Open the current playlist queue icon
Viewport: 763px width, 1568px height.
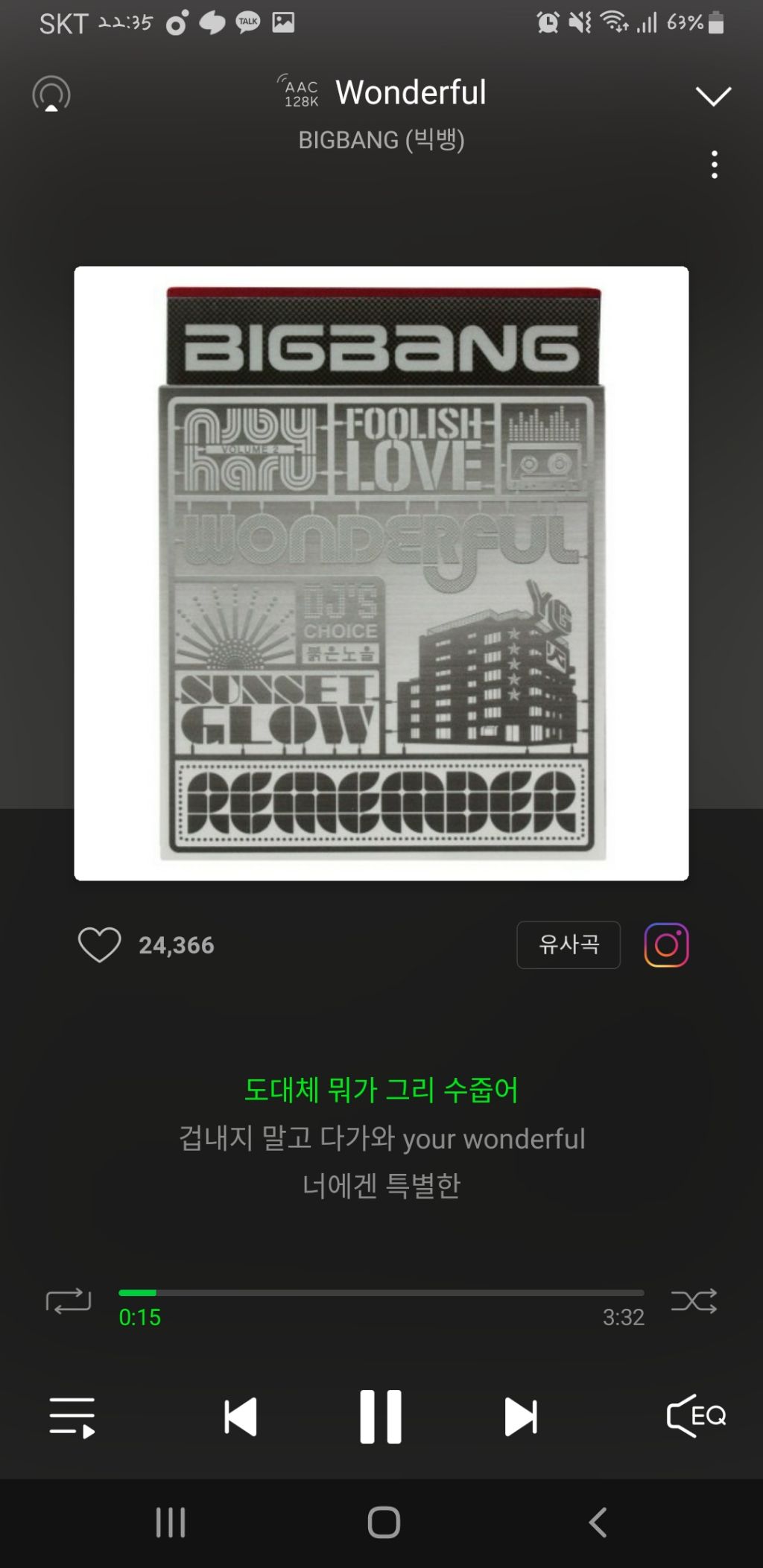coord(71,1417)
